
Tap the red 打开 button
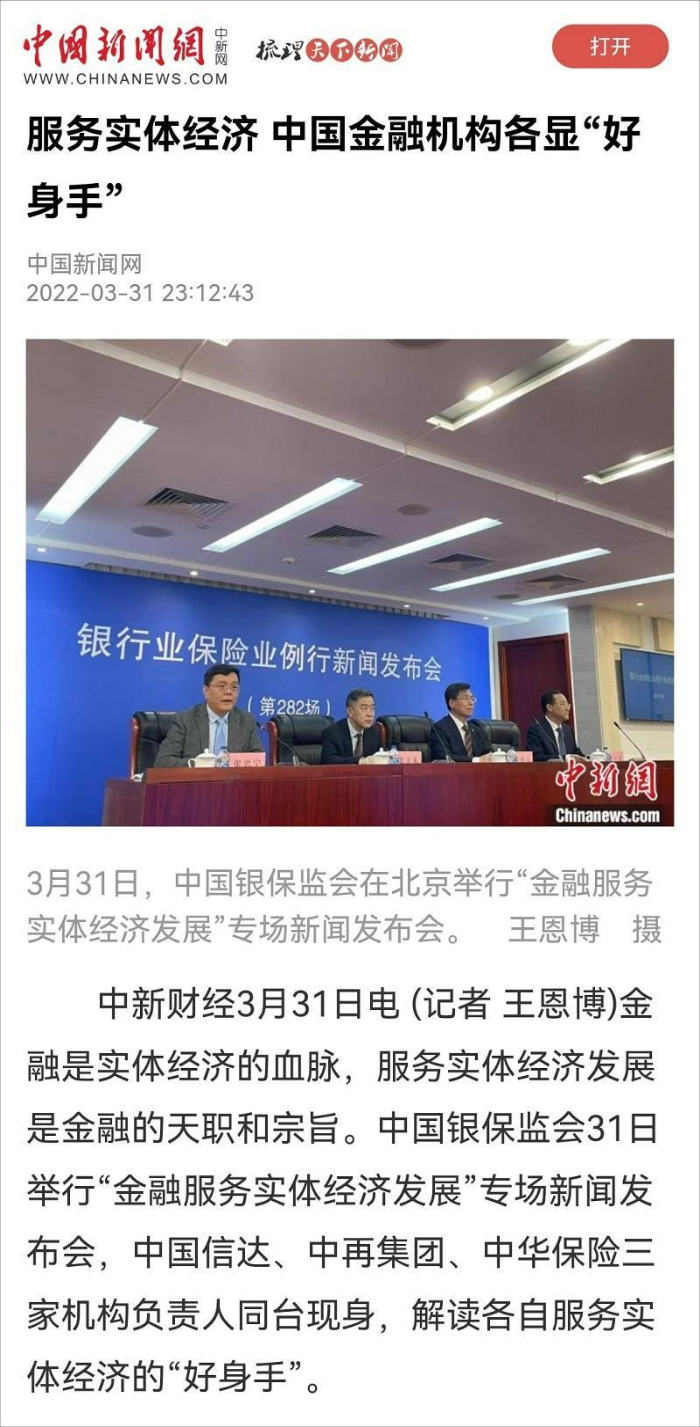tap(609, 46)
